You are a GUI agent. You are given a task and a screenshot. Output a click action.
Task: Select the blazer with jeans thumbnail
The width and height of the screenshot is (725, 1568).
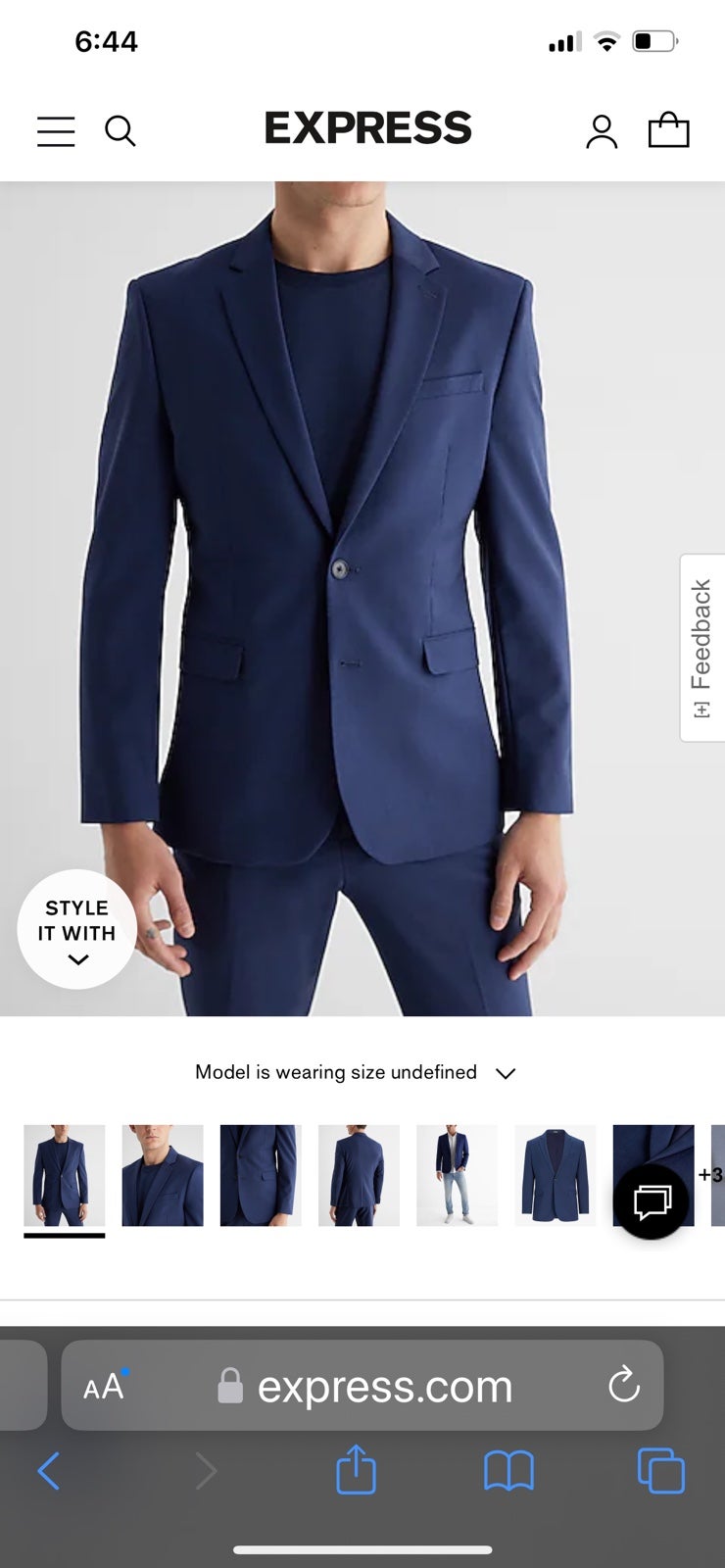pyautogui.click(x=457, y=1175)
